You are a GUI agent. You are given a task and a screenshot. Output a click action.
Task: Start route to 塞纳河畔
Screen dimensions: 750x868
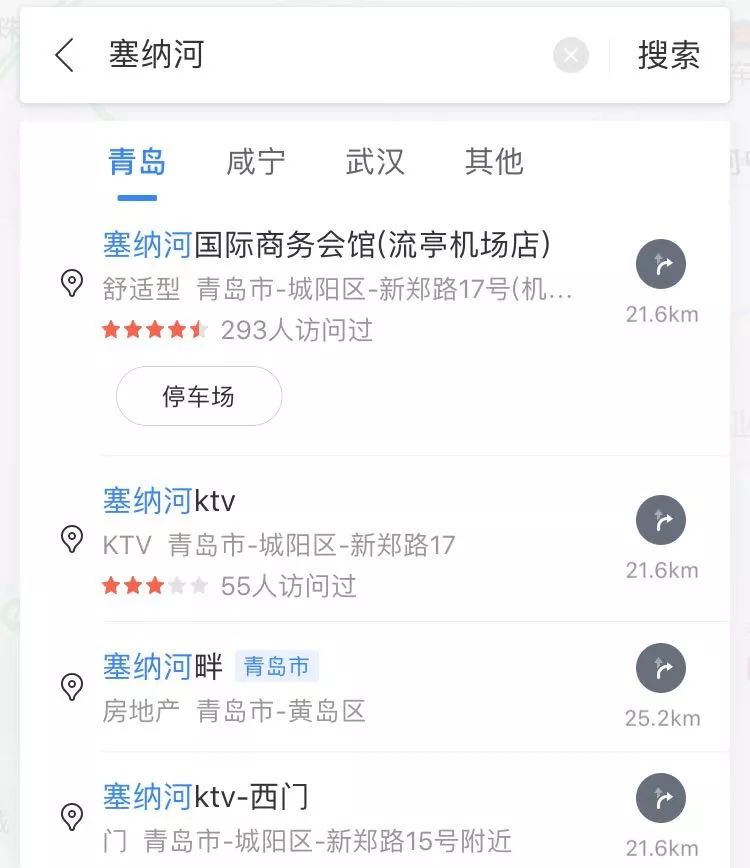[661, 669]
